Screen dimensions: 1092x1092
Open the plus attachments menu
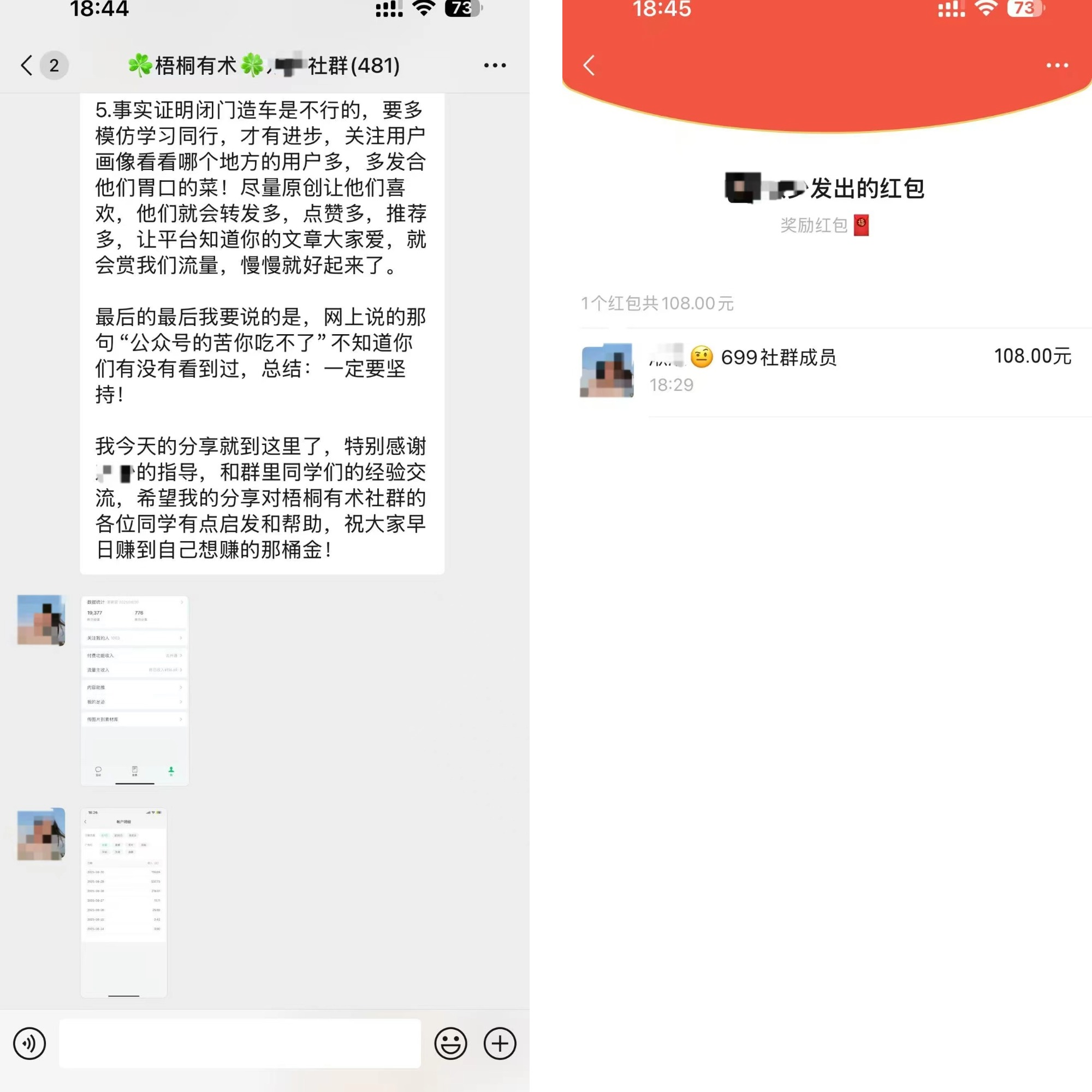pyautogui.click(x=500, y=1043)
